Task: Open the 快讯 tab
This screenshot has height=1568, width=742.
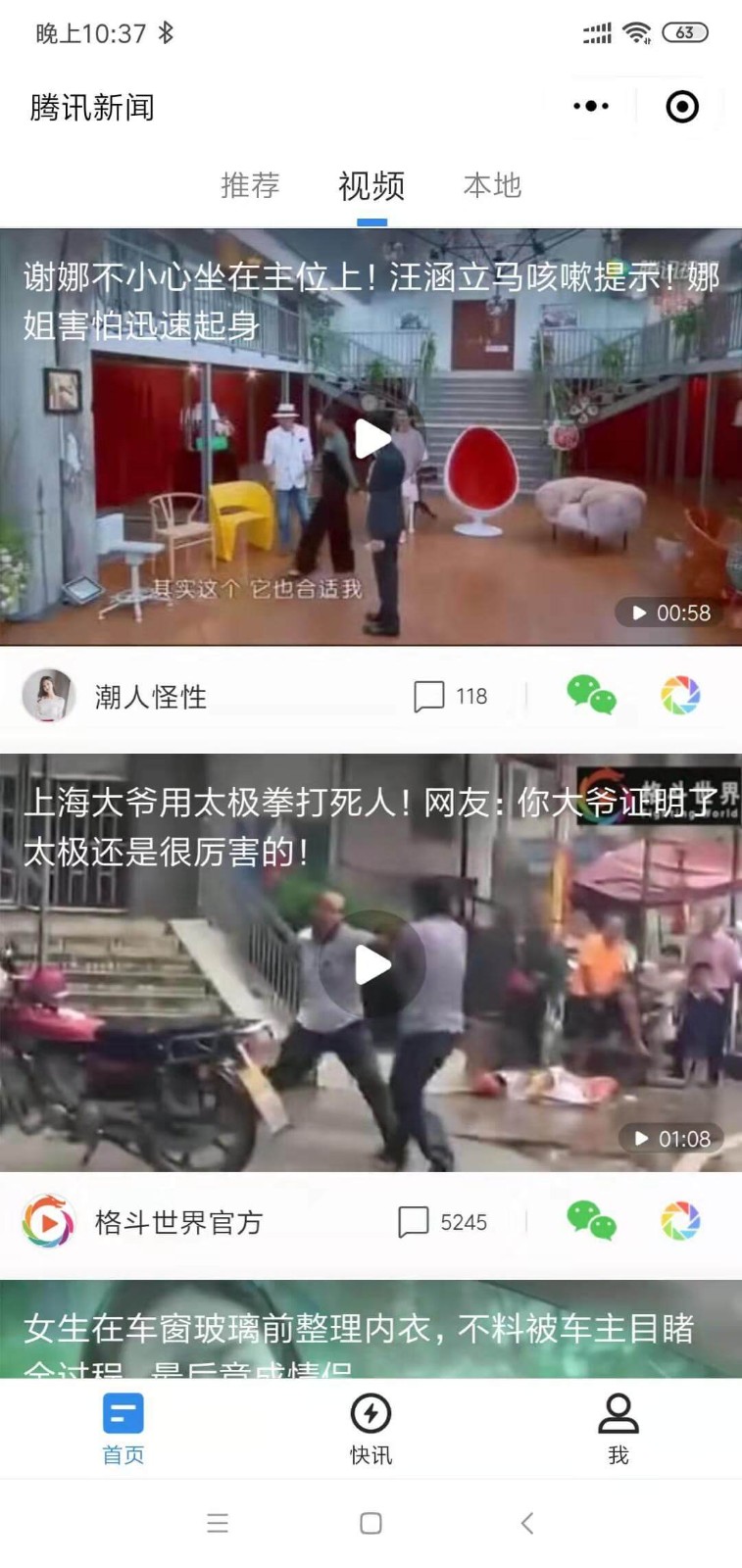Action: point(371,1429)
